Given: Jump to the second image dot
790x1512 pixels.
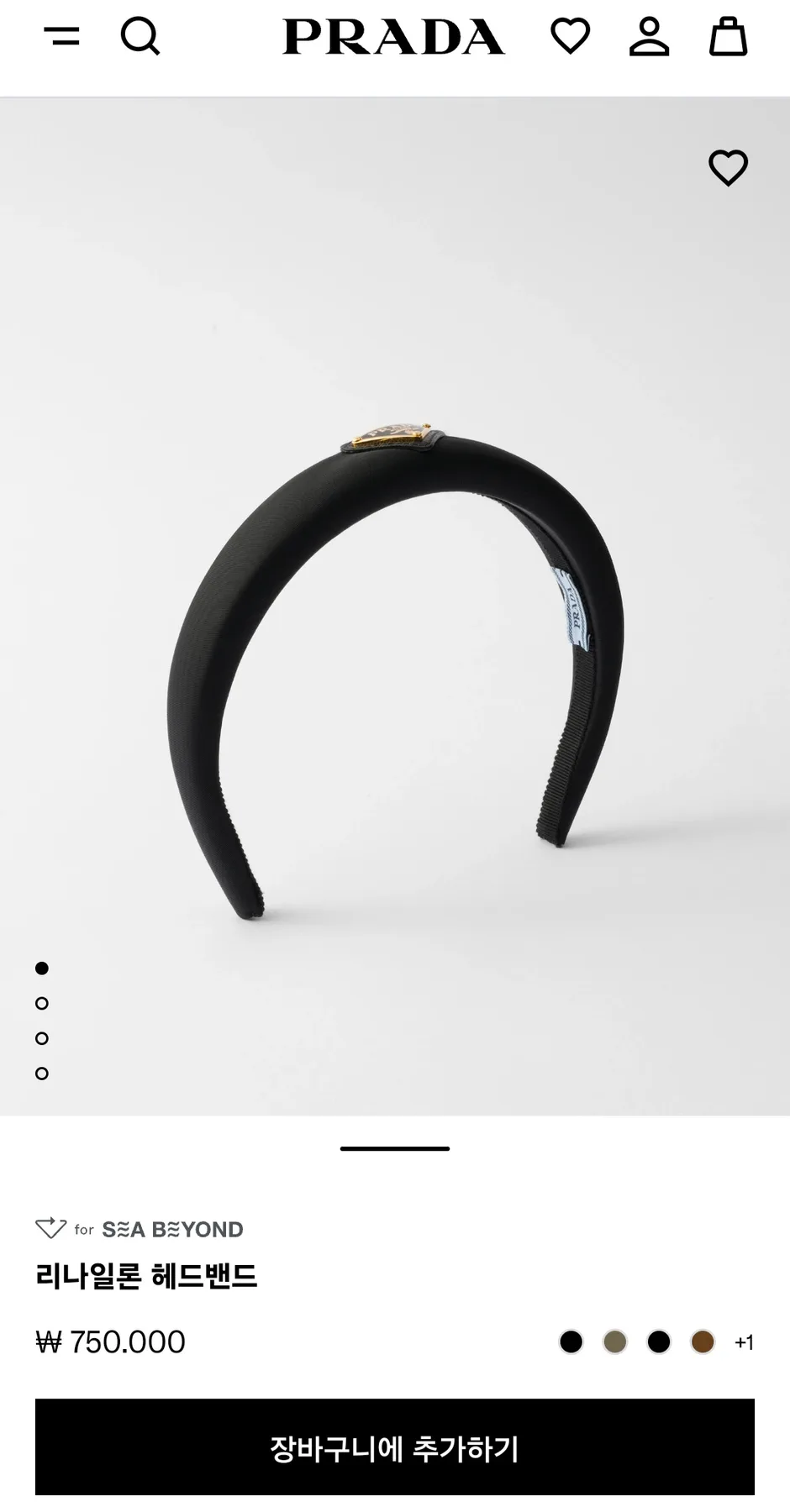Looking at the screenshot, I should pyautogui.click(x=42, y=1003).
